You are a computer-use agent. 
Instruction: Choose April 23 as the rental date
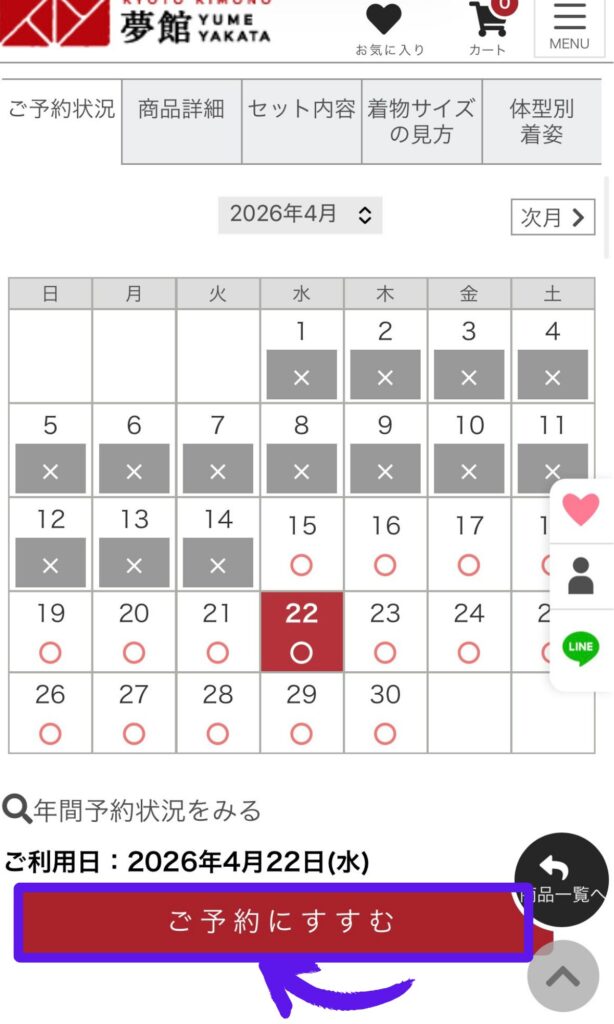(385, 632)
